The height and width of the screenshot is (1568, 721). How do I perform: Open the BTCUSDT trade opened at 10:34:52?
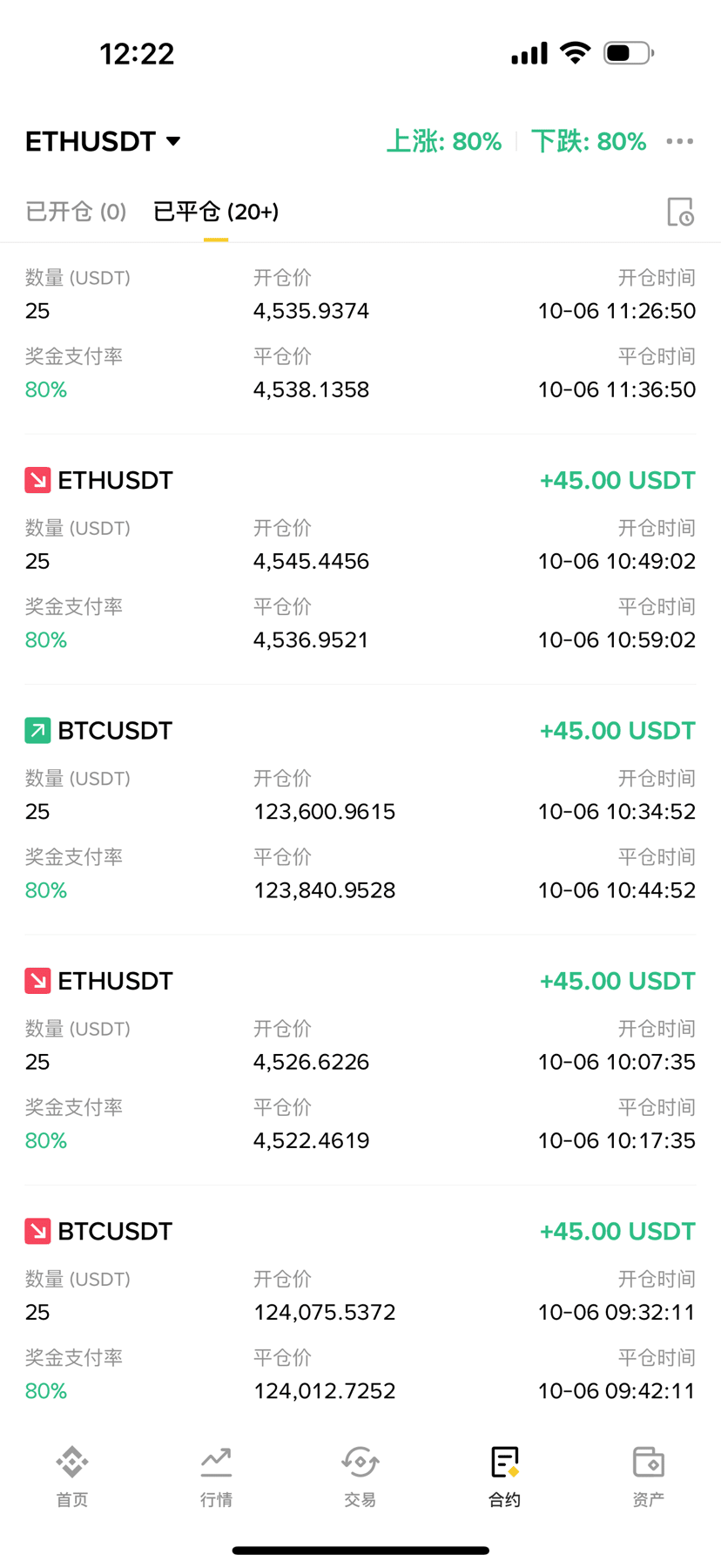360,810
